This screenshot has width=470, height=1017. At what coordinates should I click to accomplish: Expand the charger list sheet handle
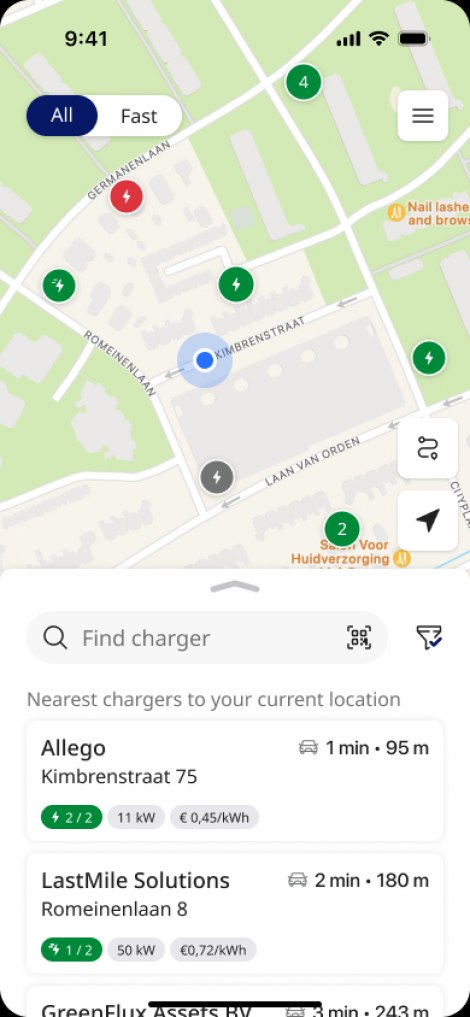click(x=235, y=587)
